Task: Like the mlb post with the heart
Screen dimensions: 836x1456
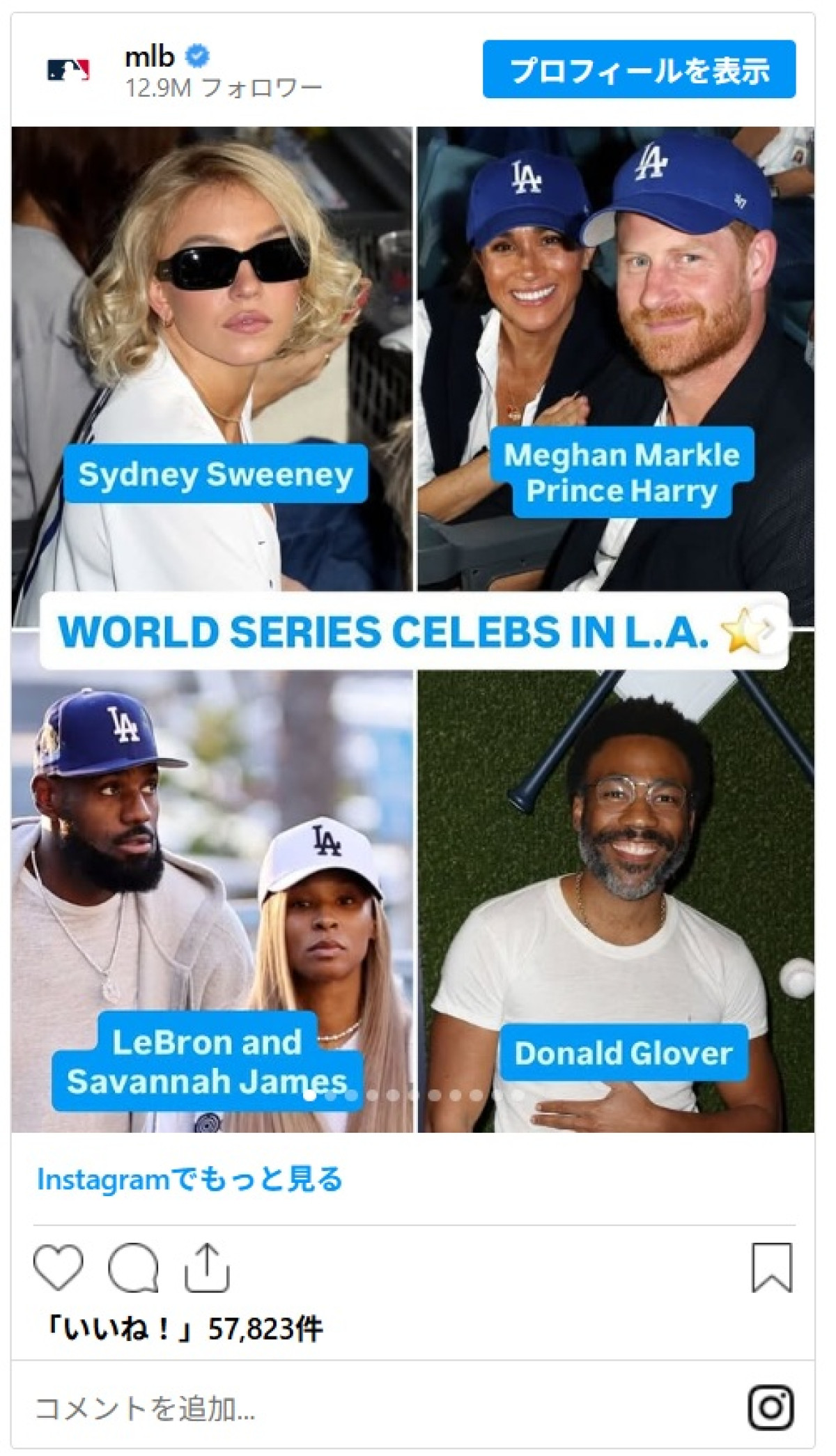Action: 59,1267
